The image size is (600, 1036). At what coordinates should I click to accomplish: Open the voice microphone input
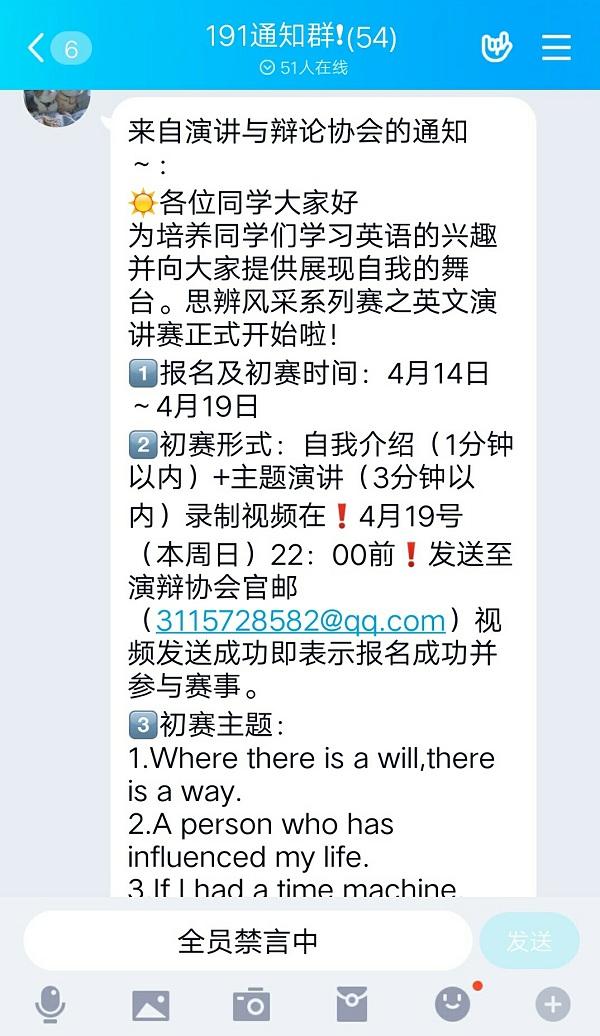click(50, 1003)
